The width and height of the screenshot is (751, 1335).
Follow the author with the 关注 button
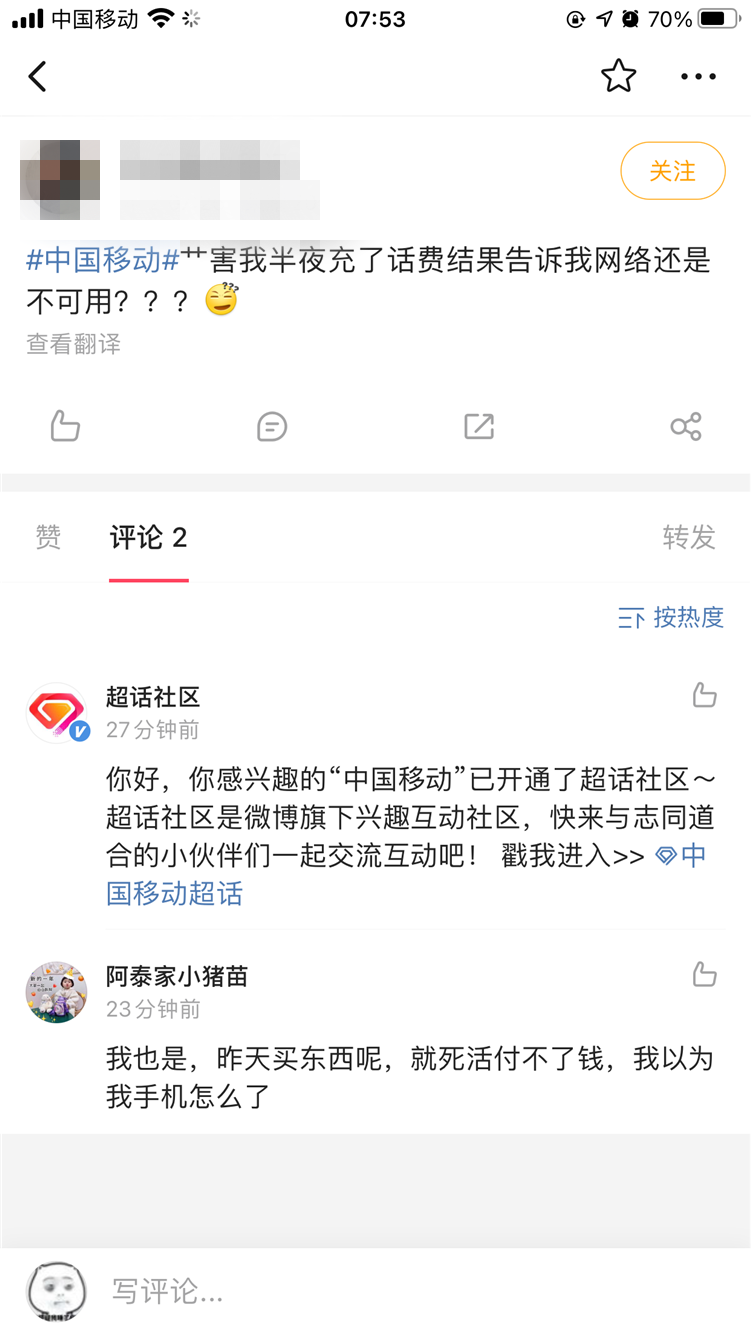pos(672,171)
